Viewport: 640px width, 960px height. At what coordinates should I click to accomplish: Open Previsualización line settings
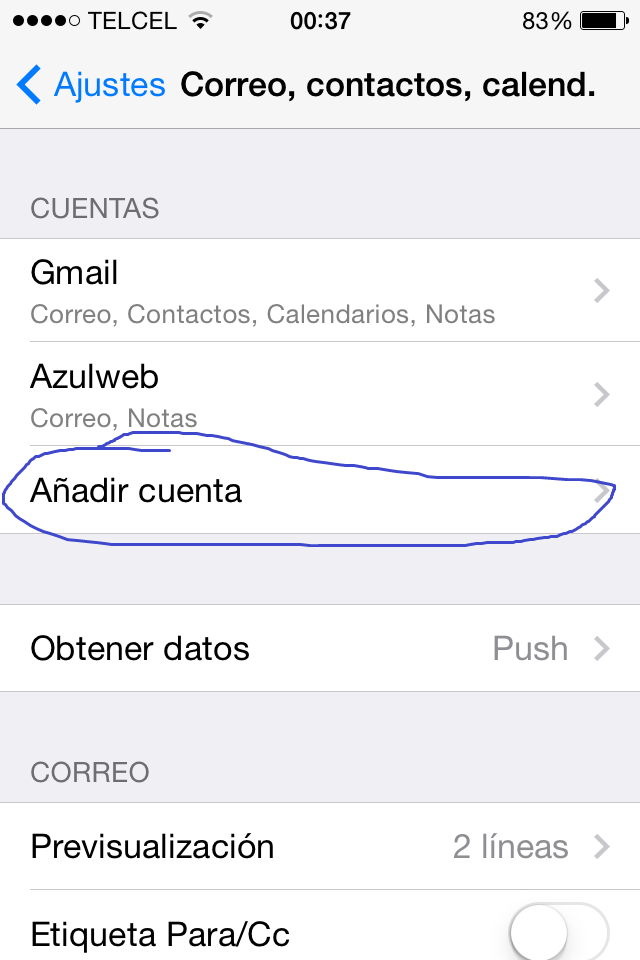point(320,846)
